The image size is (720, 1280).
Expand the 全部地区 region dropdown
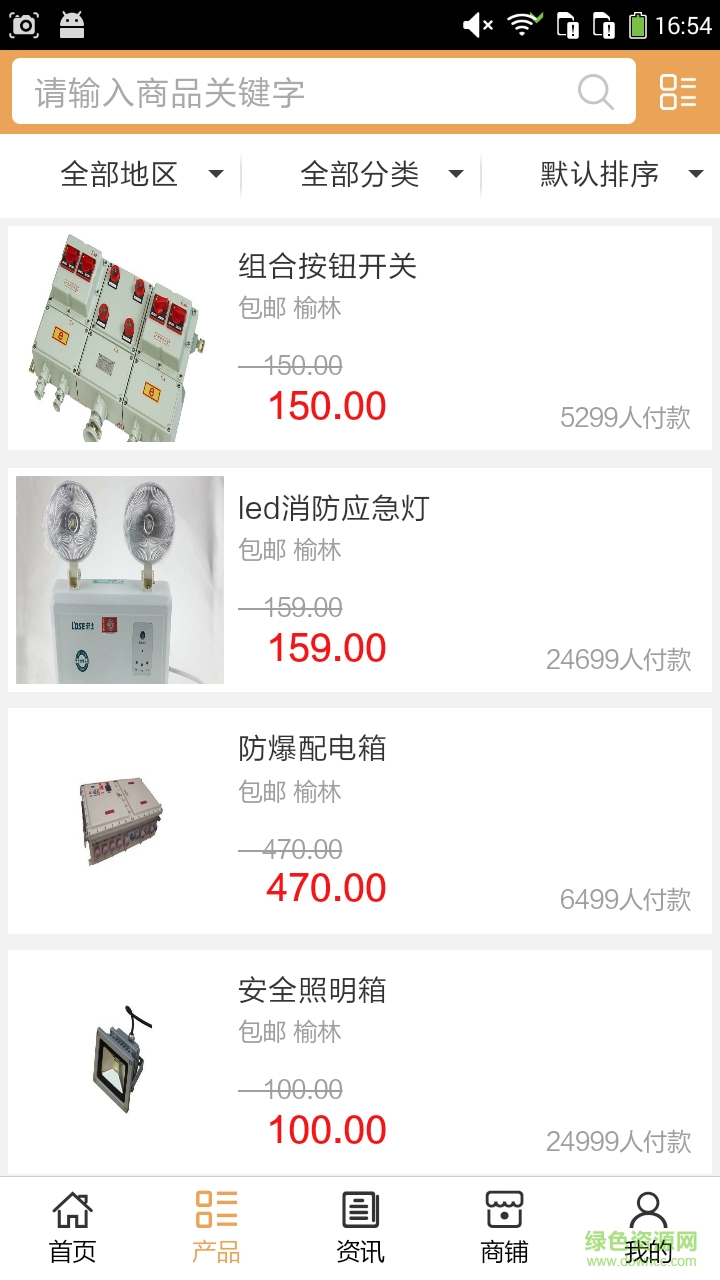click(140, 175)
